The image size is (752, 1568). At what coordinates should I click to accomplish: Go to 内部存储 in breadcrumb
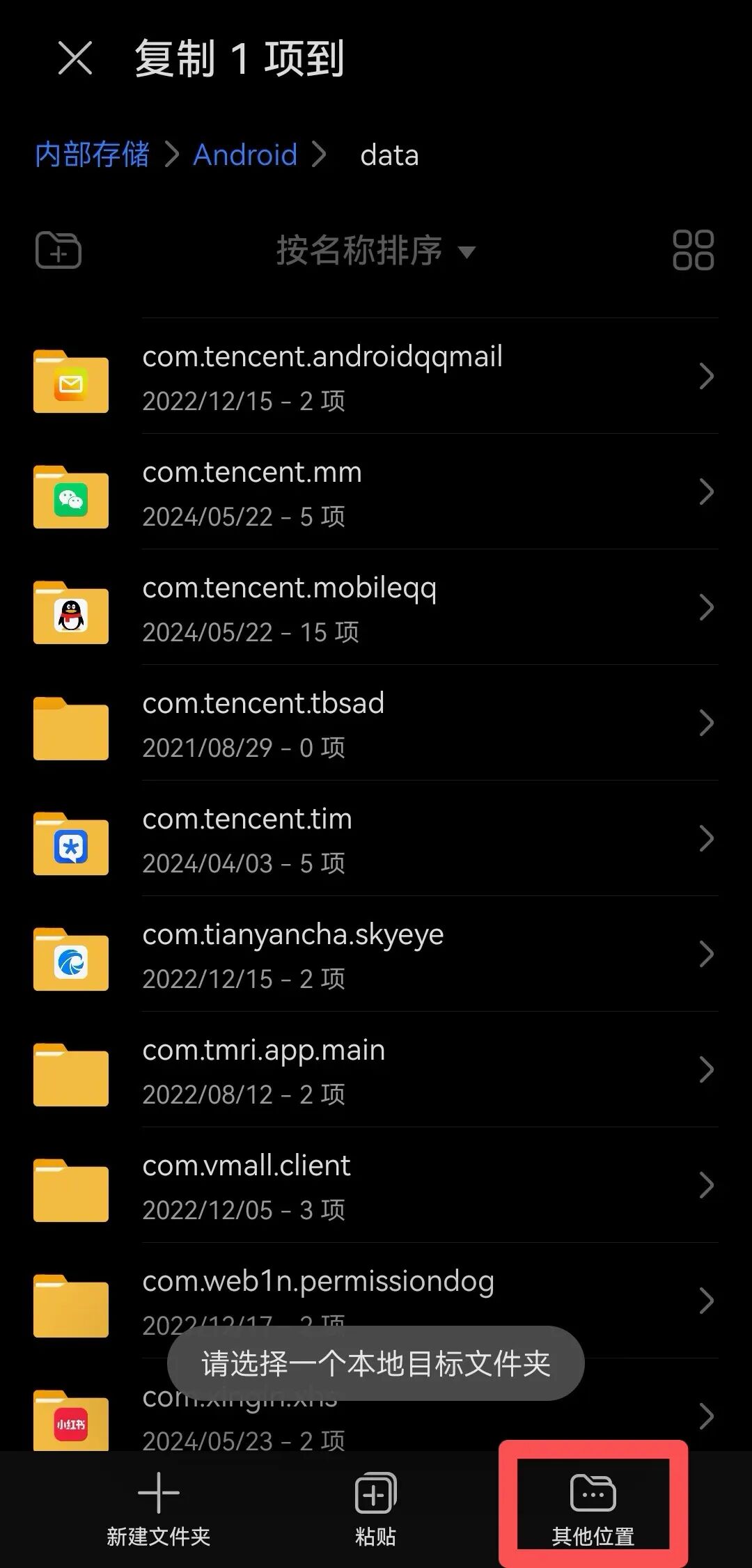pyautogui.click(x=92, y=155)
